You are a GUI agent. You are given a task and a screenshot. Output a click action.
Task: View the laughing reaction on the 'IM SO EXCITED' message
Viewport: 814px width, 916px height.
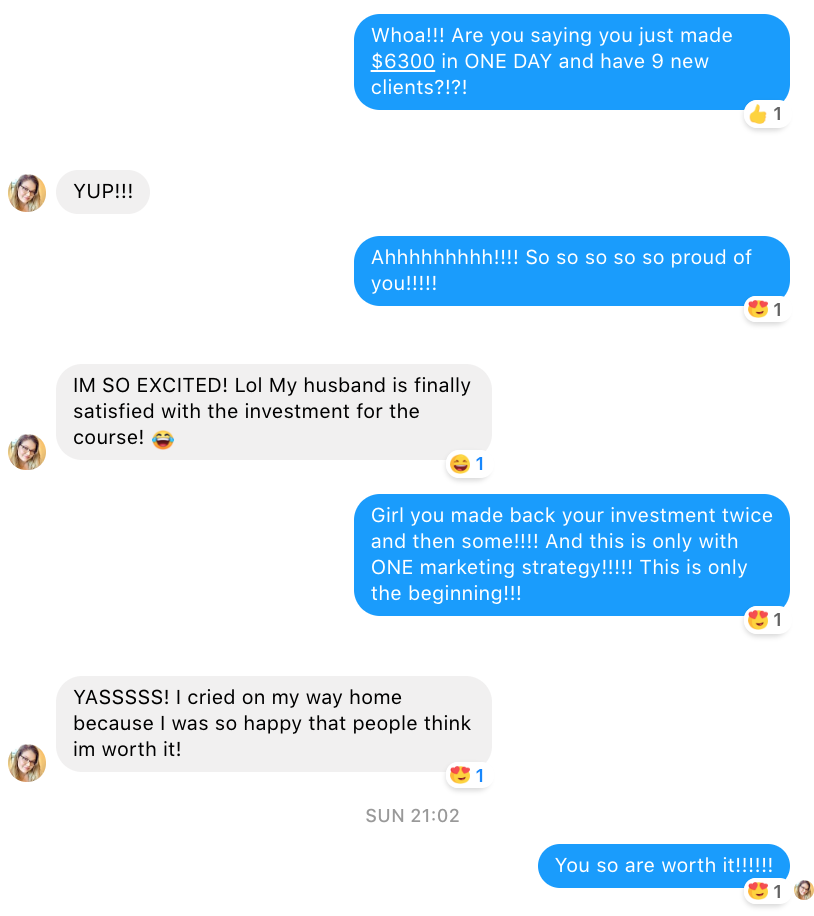[467, 464]
